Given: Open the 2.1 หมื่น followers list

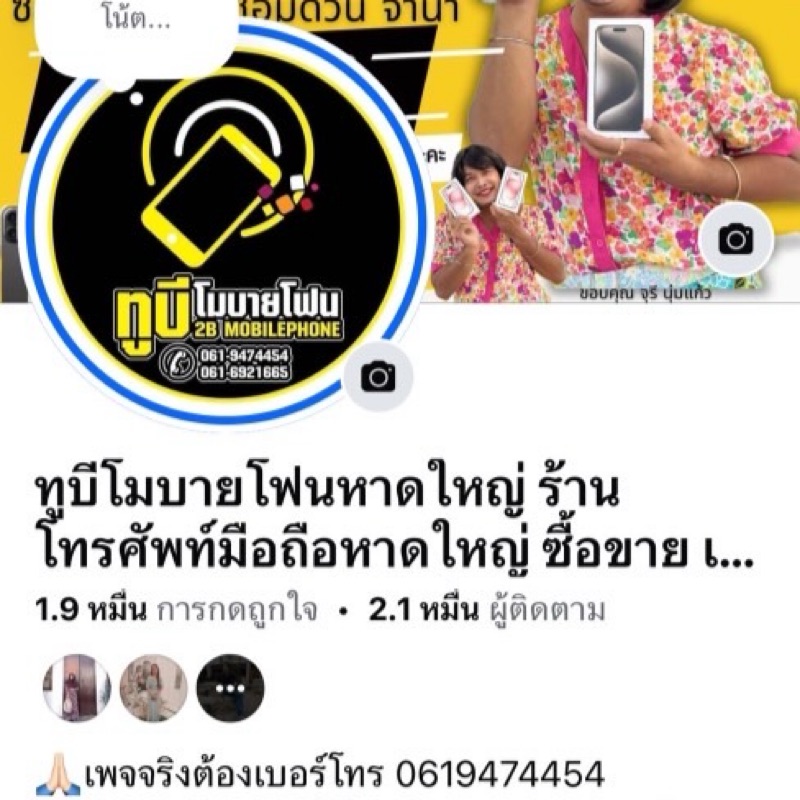Looking at the screenshot, I should click(x=487, y=610).
